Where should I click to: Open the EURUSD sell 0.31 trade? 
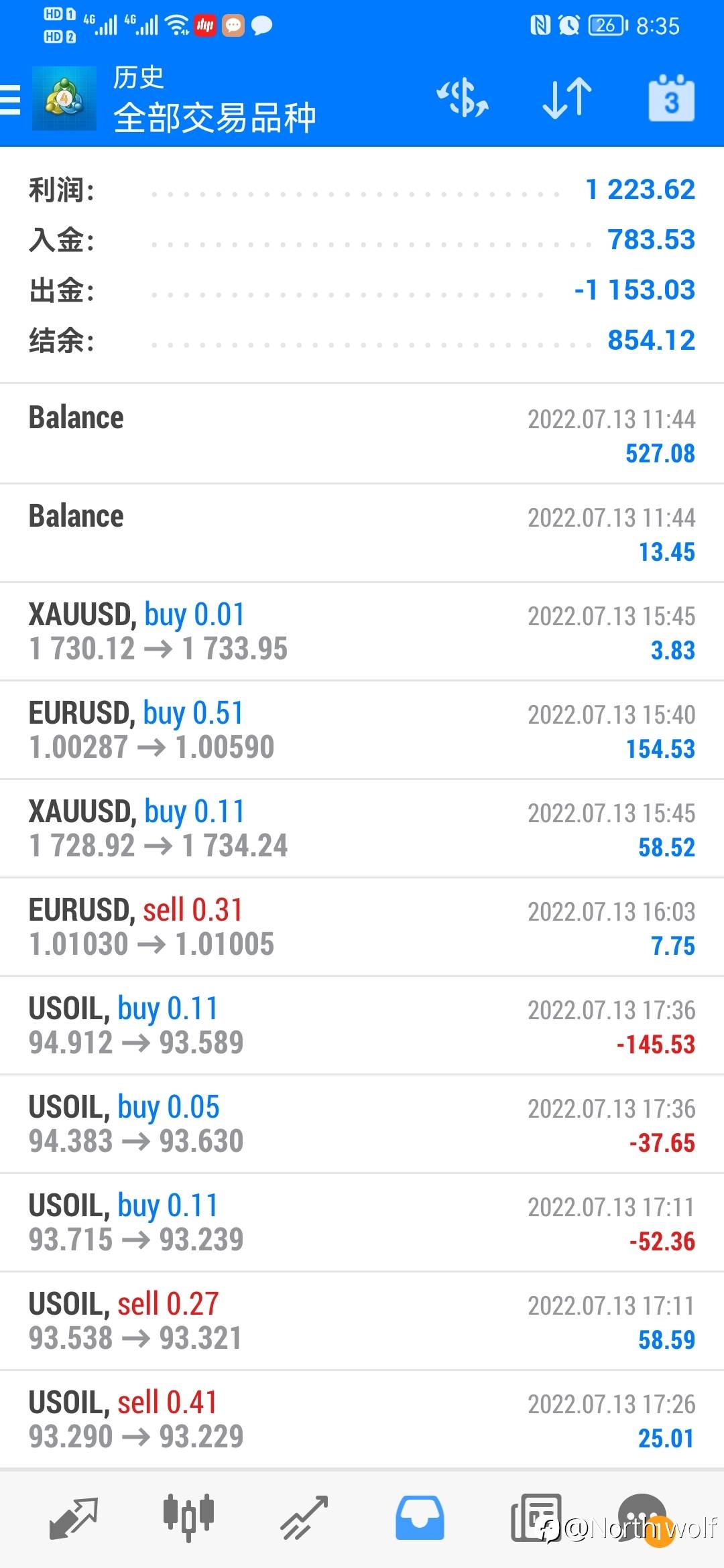pyautogui.click(x=362, y=927)
